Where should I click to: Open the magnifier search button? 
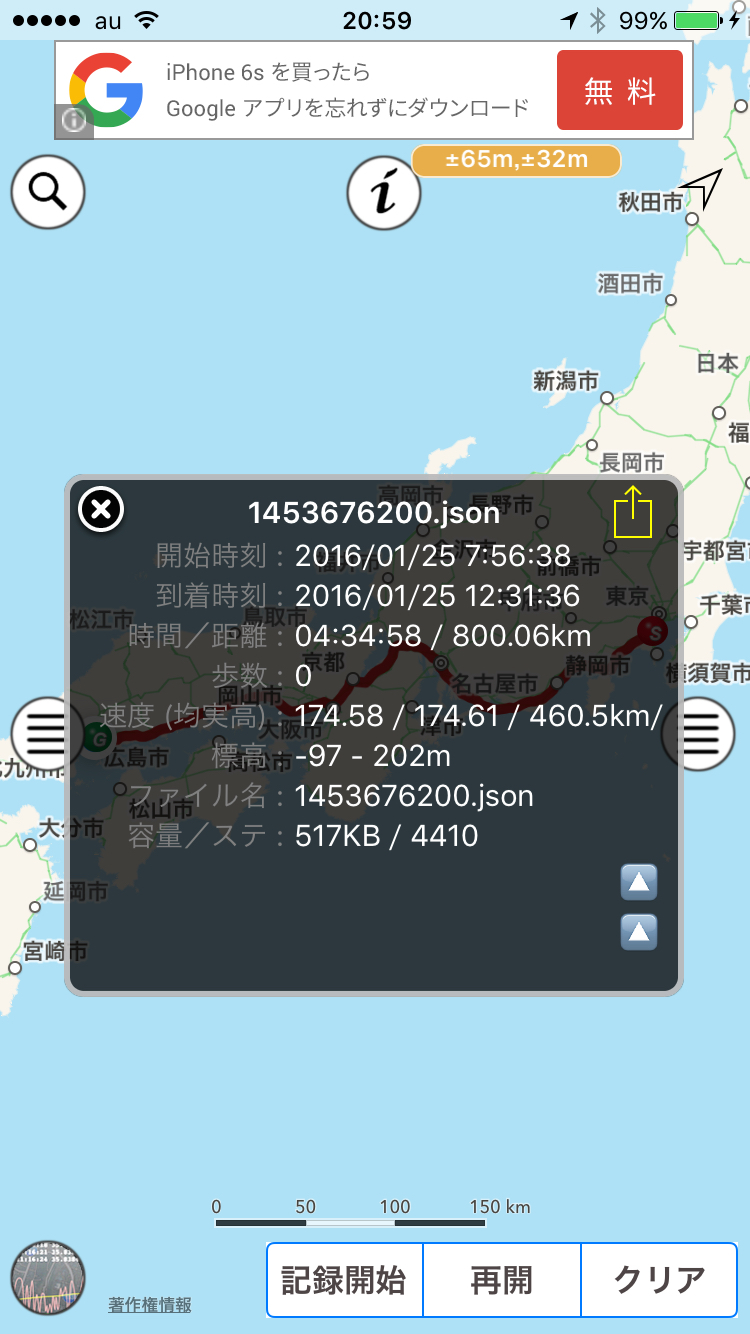click(x=48, y=189)
